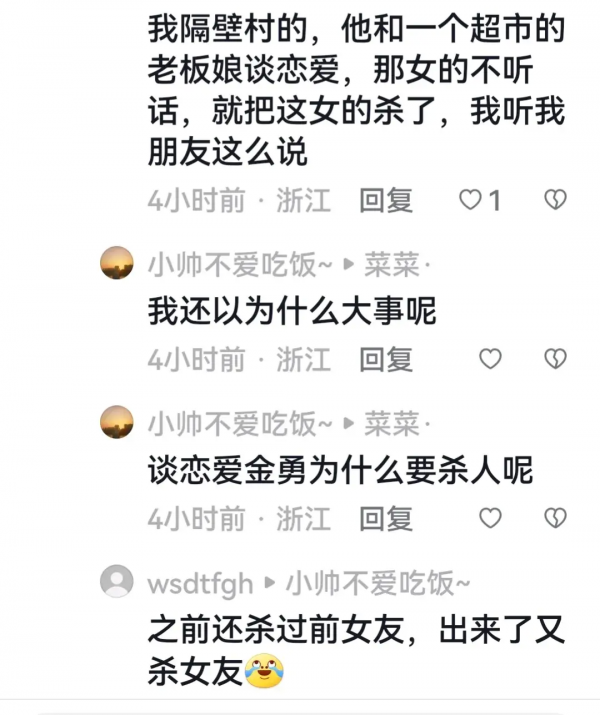Like the comment 我还以为什么大事呢
Image resolution: width=600 pixels, height=715 pixels.
coord(490,358)
